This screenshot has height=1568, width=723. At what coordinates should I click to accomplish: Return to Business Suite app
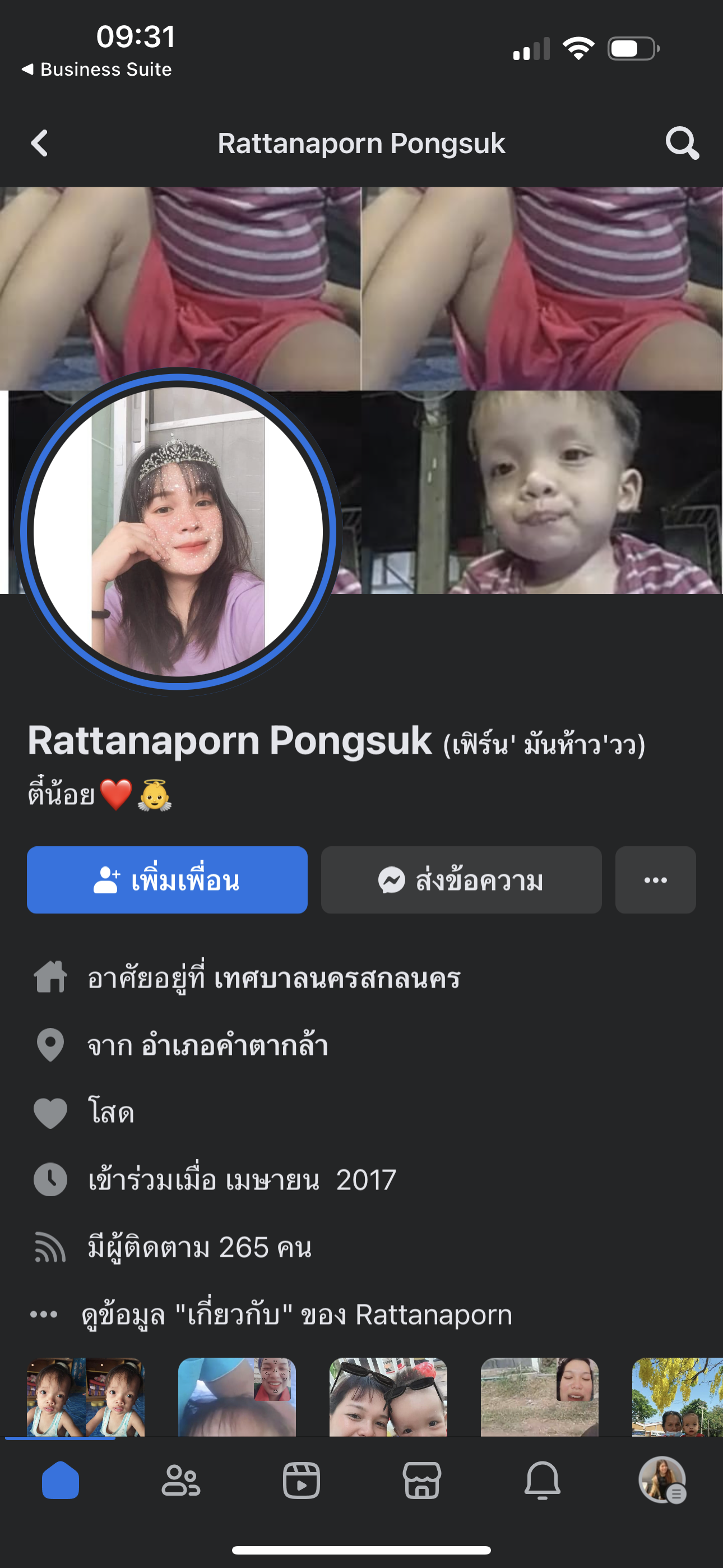point(98,70)
